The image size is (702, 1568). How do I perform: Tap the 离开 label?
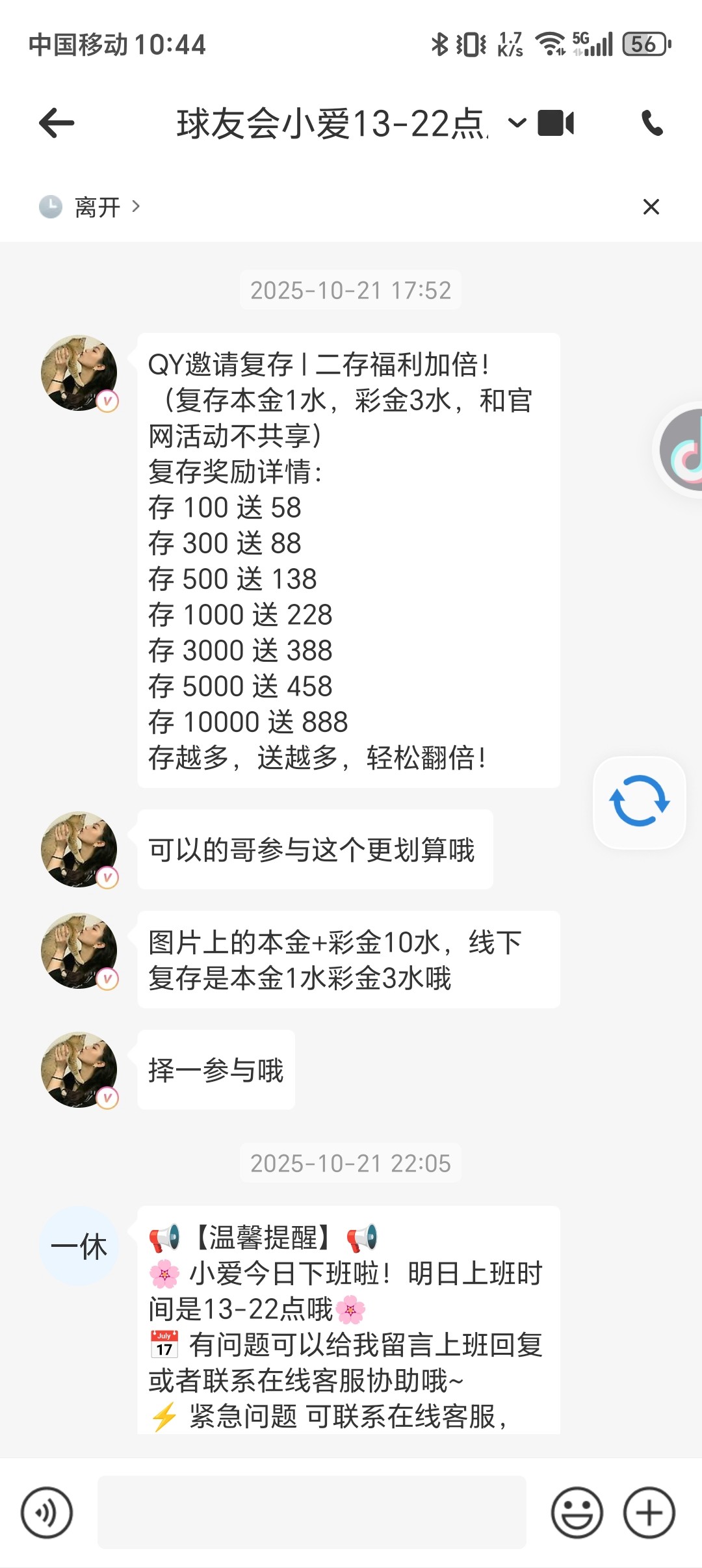[96, 207]
